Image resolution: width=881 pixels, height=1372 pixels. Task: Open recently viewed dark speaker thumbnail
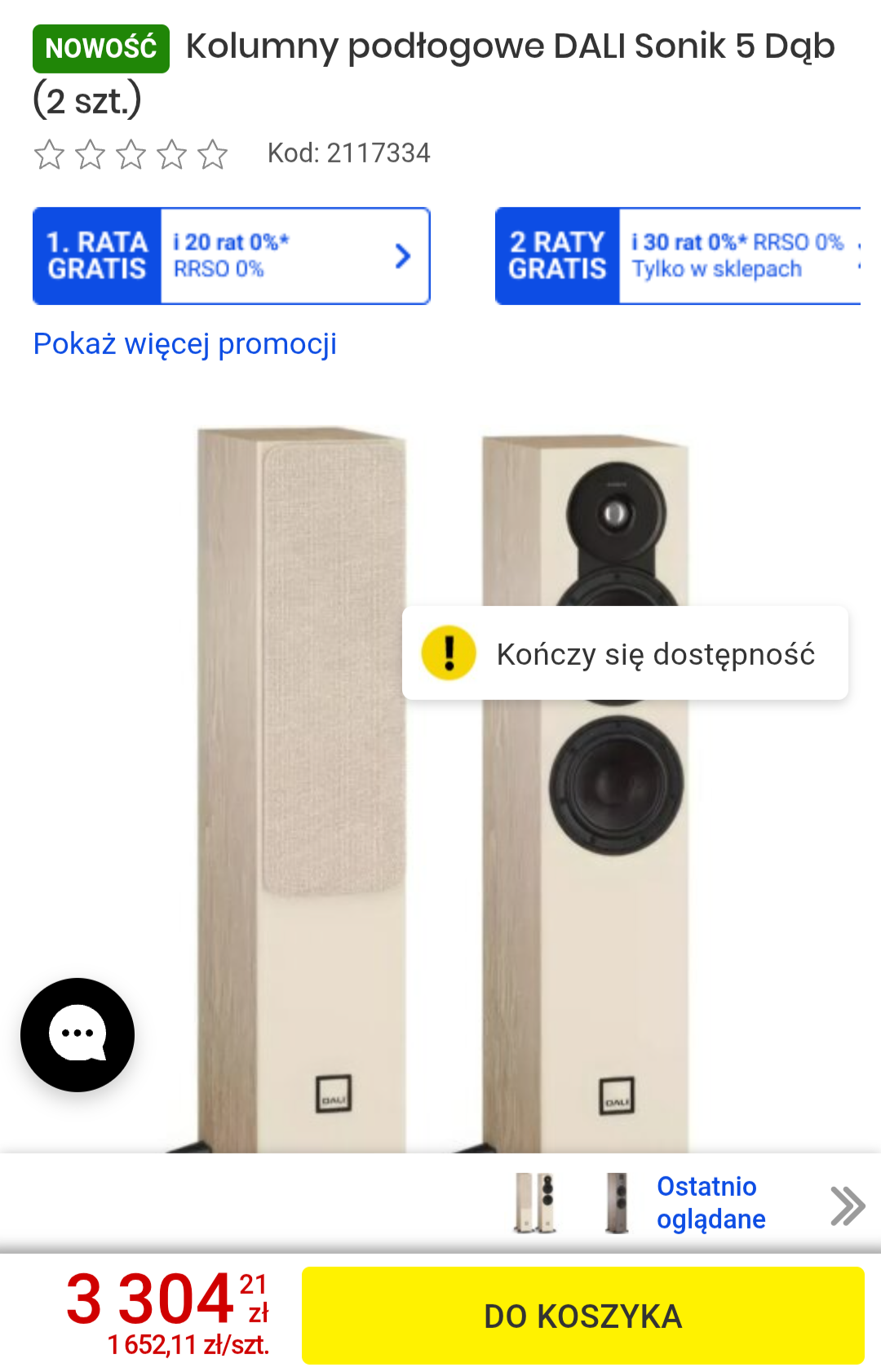click(618, 1202)
